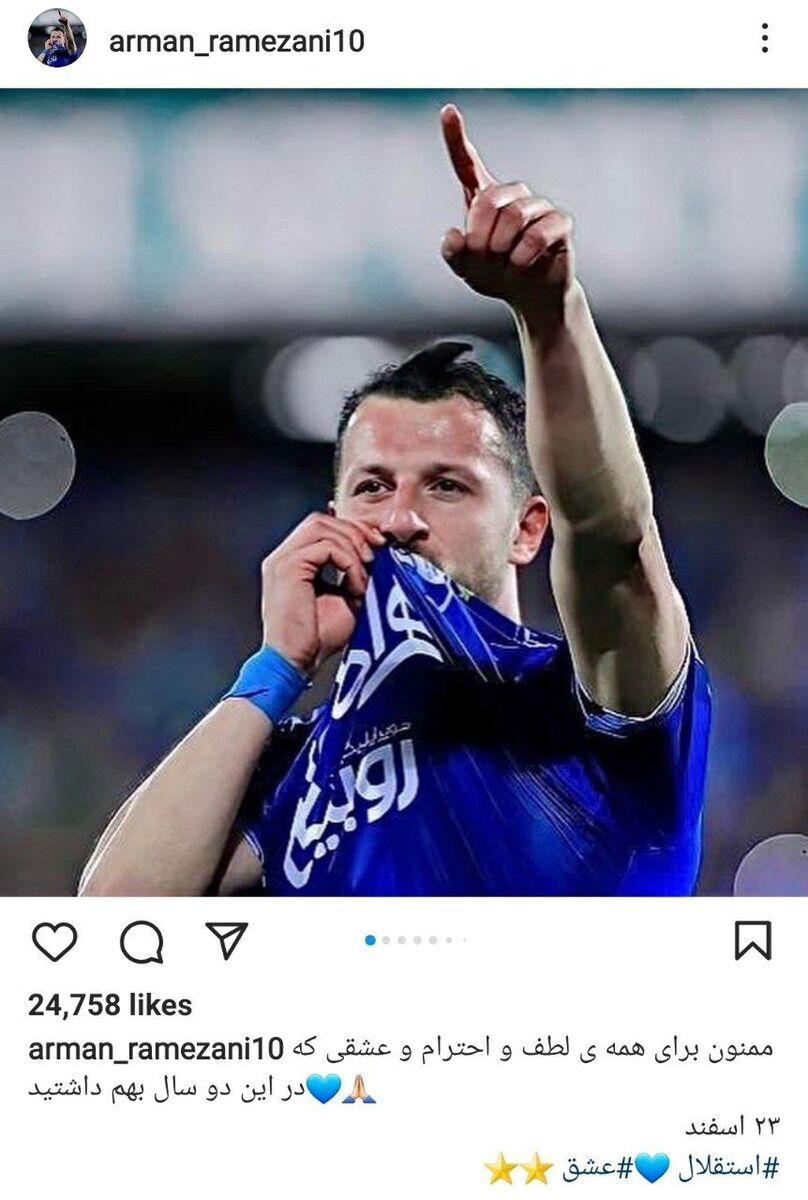The height and width of the screenshot is (1200, 808).
Task: Tap the carousel dots progress indicator
Action: click(x=413, y=938)
